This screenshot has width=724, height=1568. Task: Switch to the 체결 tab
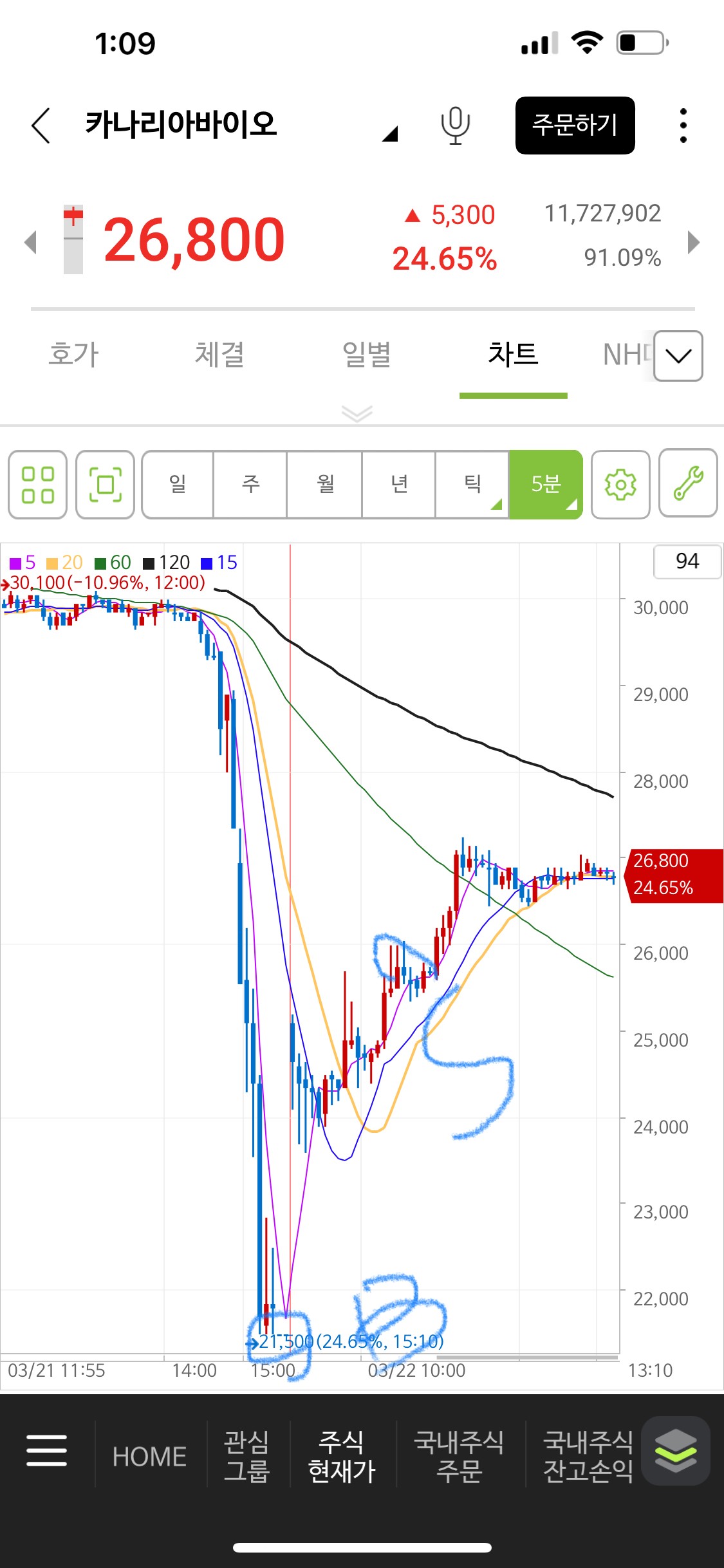point(220,355)
